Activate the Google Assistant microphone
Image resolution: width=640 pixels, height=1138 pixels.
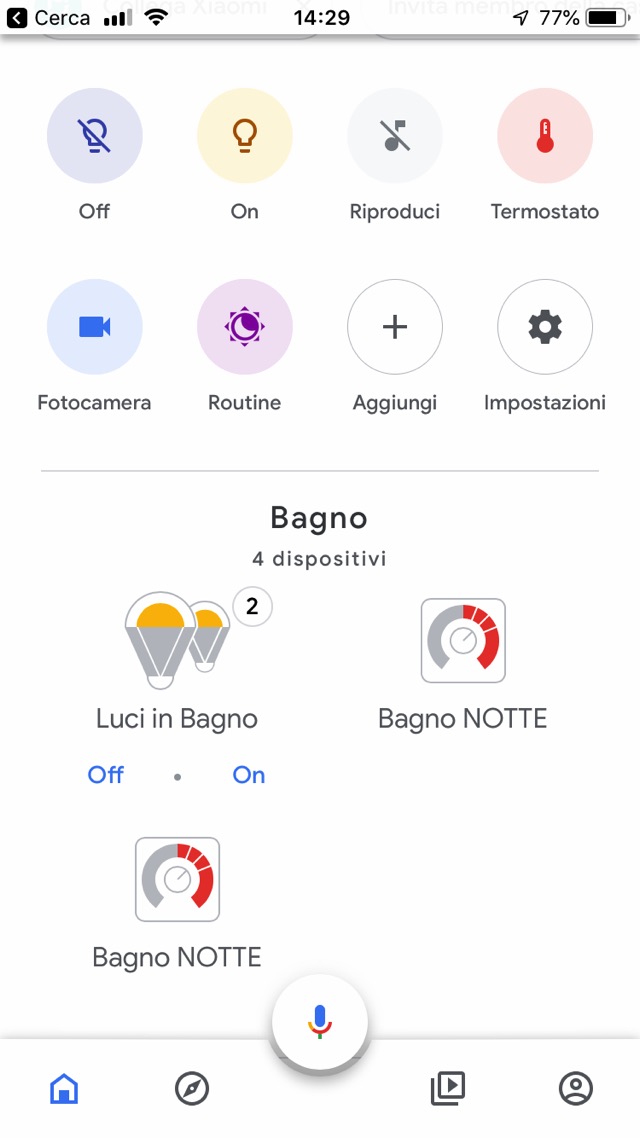tap(320, 1021)
